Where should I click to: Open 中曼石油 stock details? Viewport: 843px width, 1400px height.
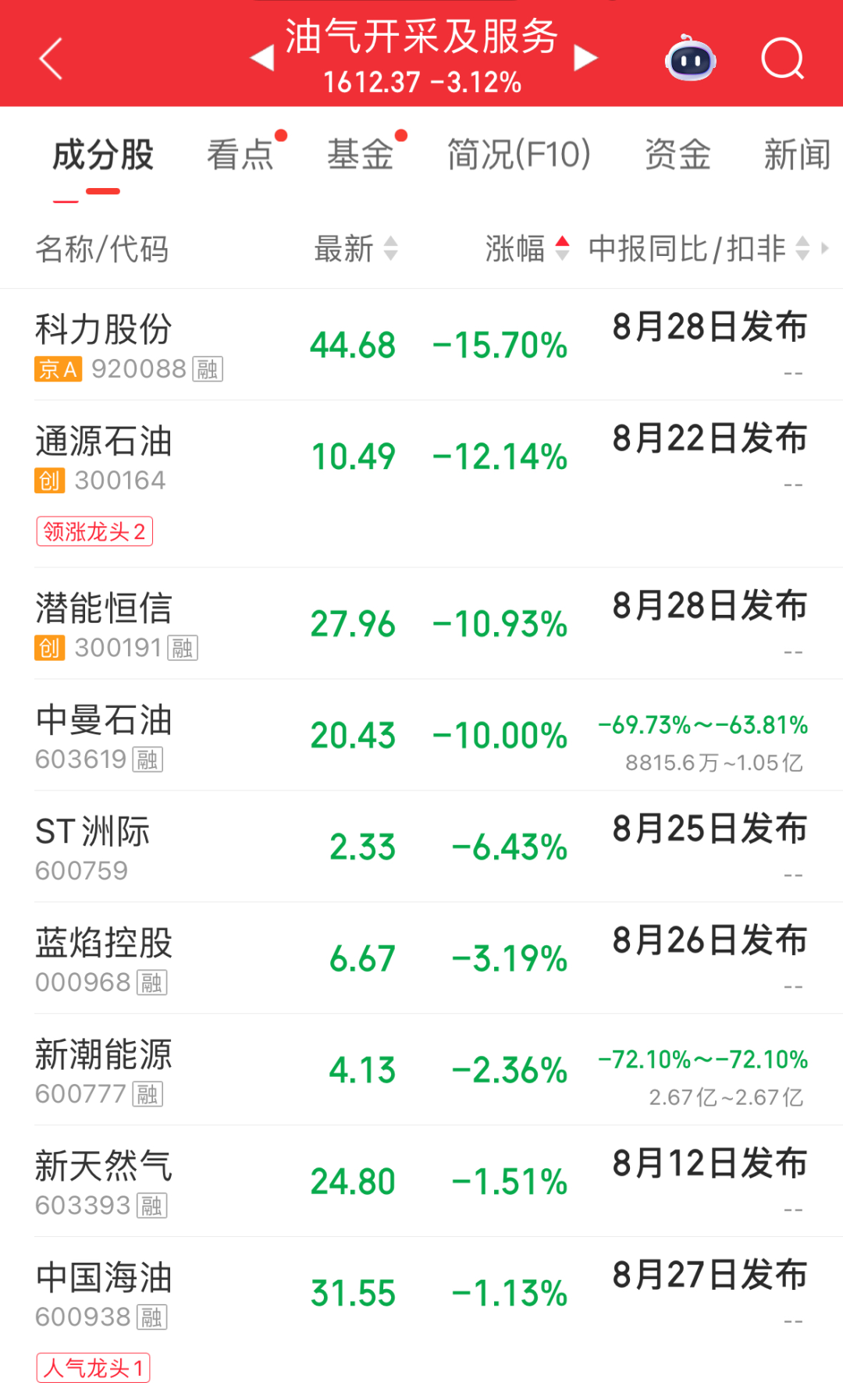pyautogui.click(x=421, y=735)
